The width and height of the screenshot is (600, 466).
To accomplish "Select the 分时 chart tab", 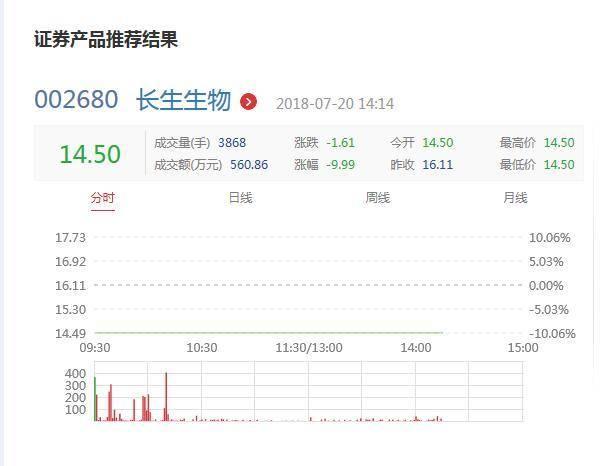I will 103,198.
